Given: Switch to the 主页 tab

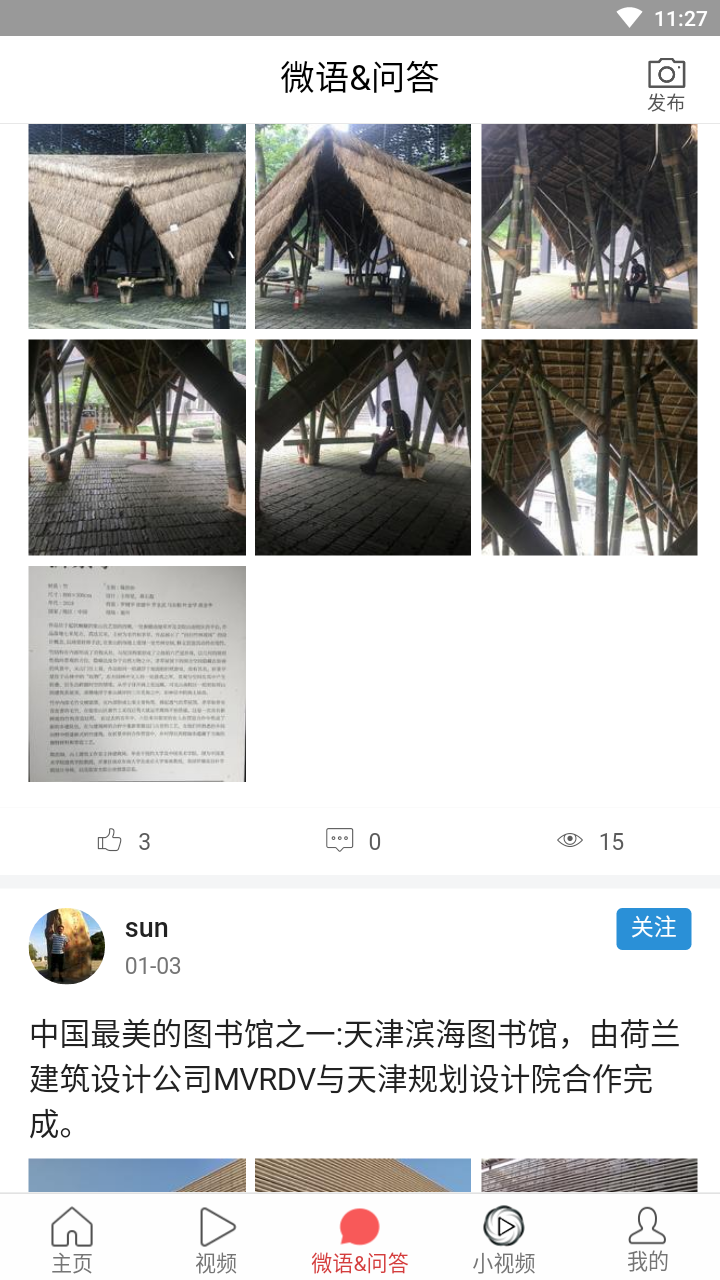Looking at the screenshot, I should [x=72, y=1239].
